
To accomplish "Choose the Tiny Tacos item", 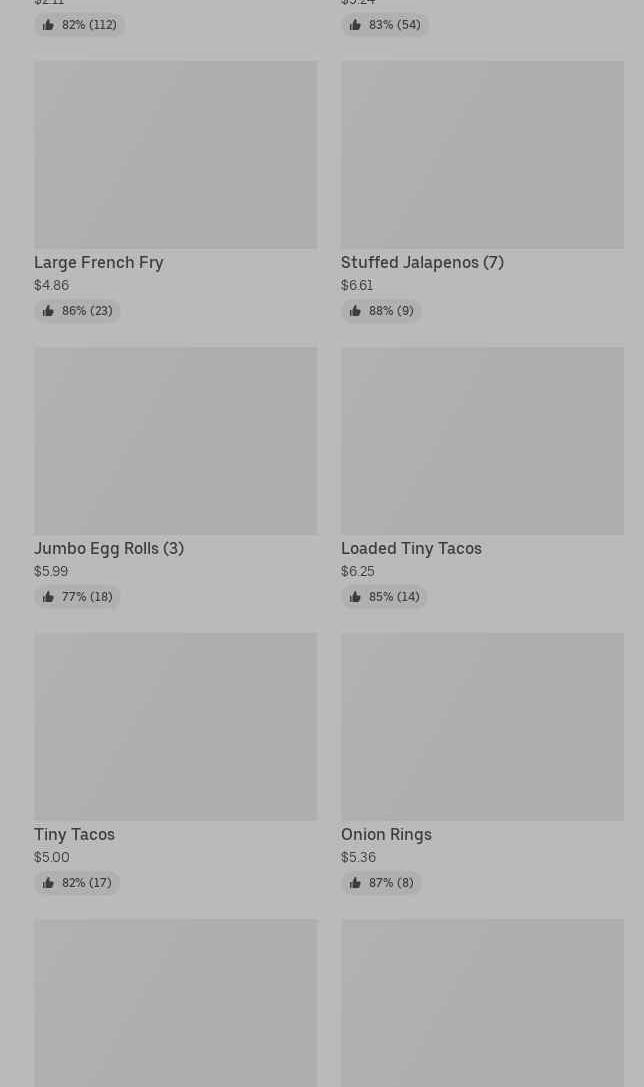I will 175,763.
